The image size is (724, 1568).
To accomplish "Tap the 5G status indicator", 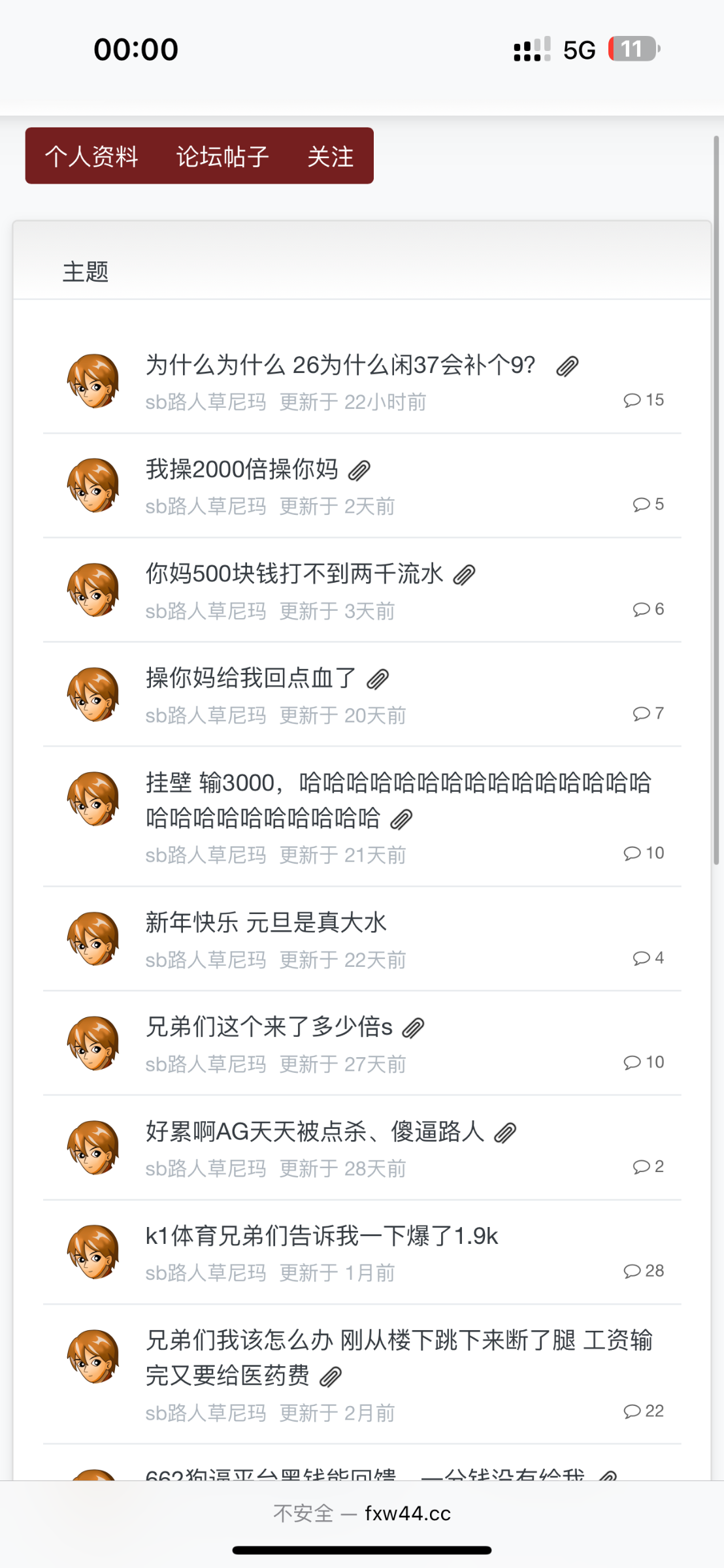I will pyautogui.click(x=578, y=48).
